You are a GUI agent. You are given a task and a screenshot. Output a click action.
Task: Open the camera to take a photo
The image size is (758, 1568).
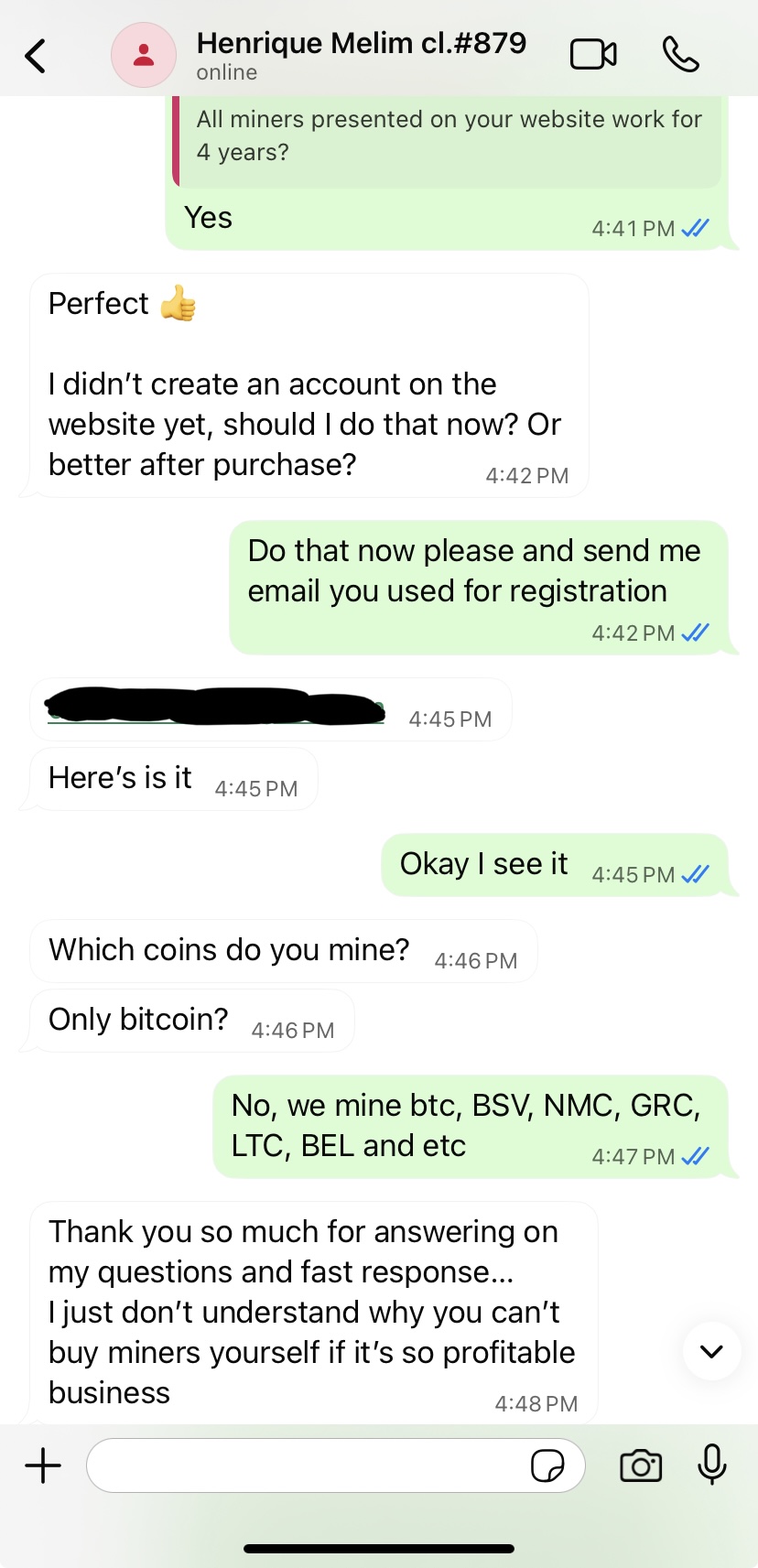point(641,1465)
